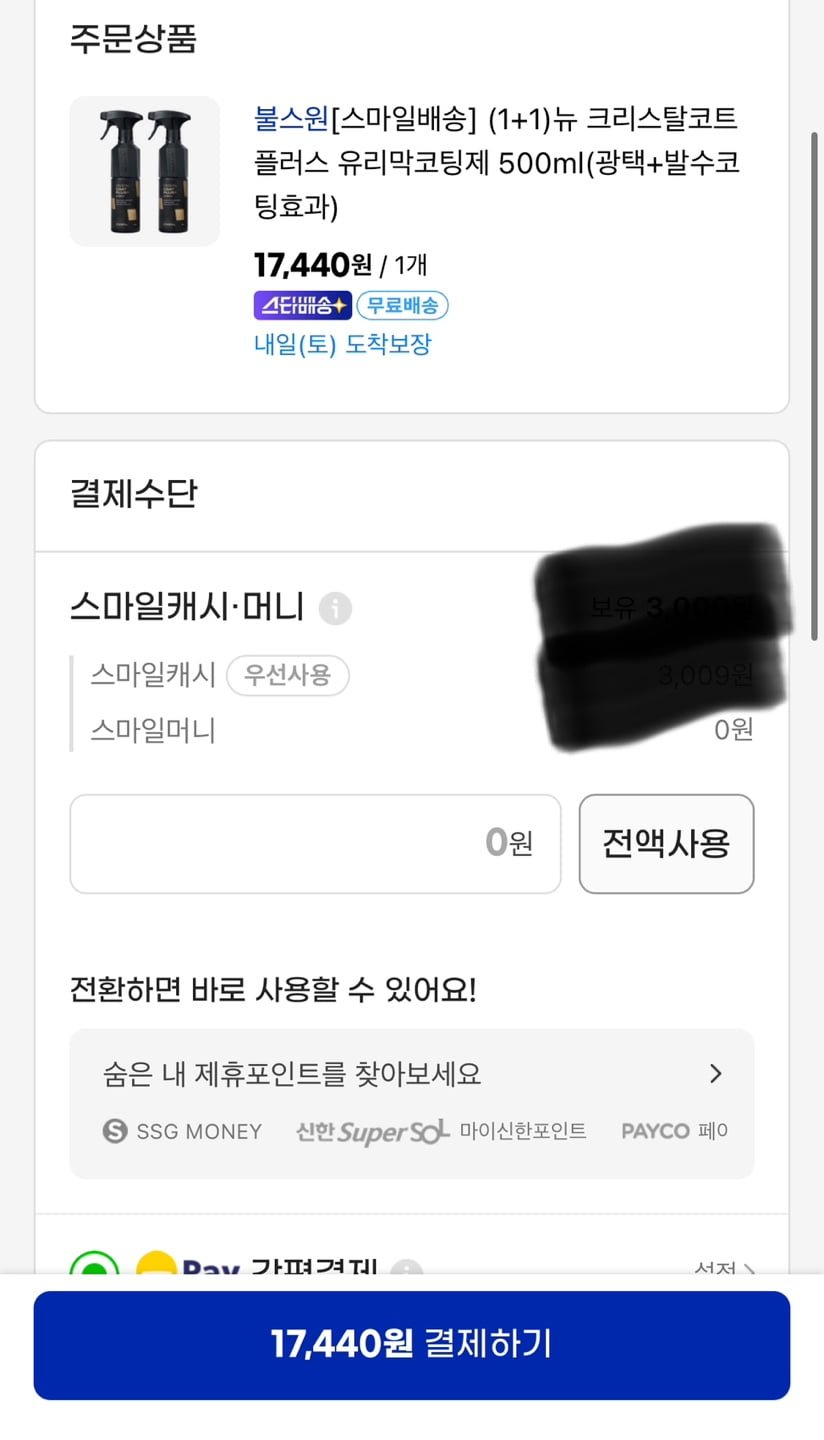Open info icon next to 스마일캐시·머니
The image size is (824, 1440).
coord(335,608)
